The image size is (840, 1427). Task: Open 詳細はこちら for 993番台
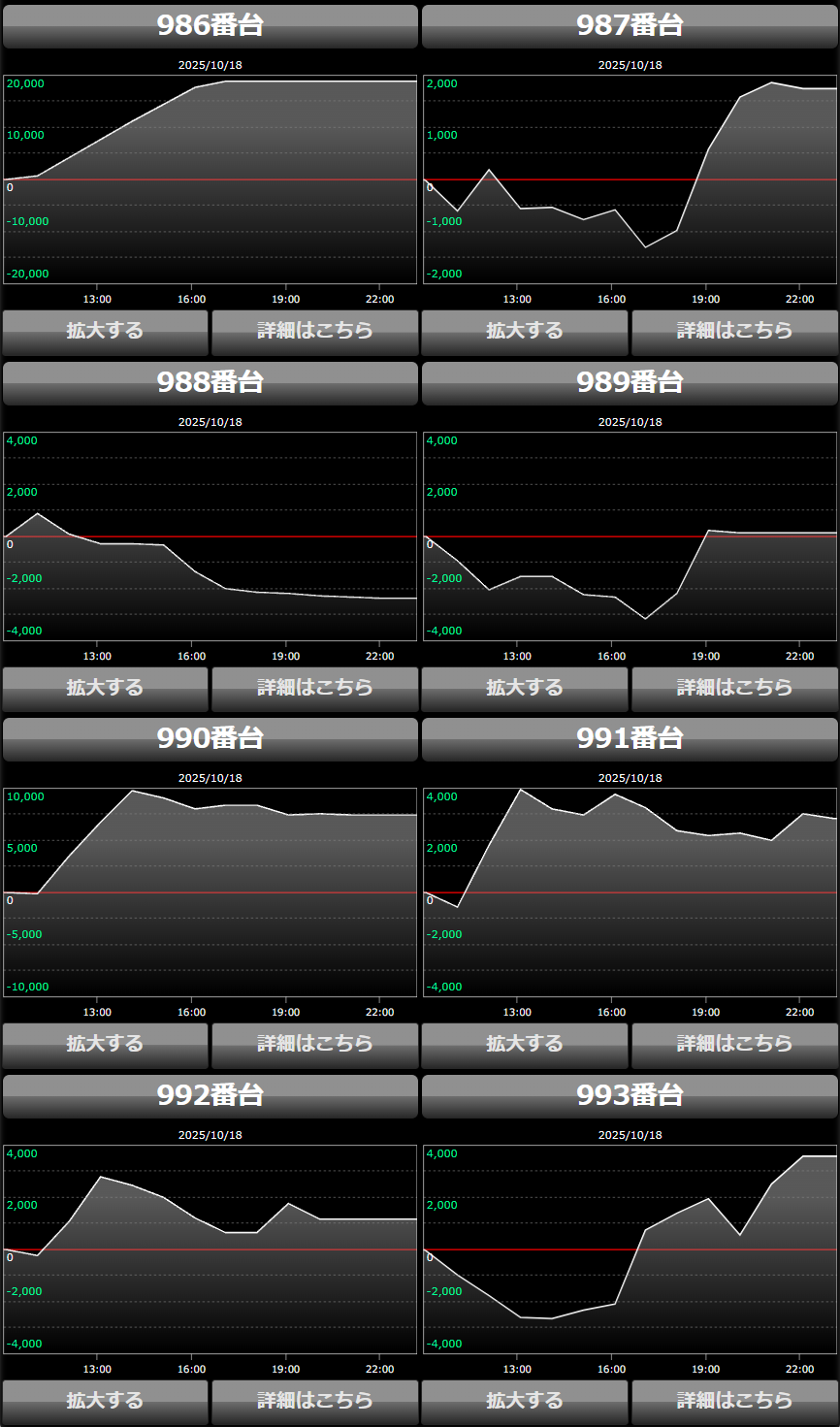[x=734, y=1402]
